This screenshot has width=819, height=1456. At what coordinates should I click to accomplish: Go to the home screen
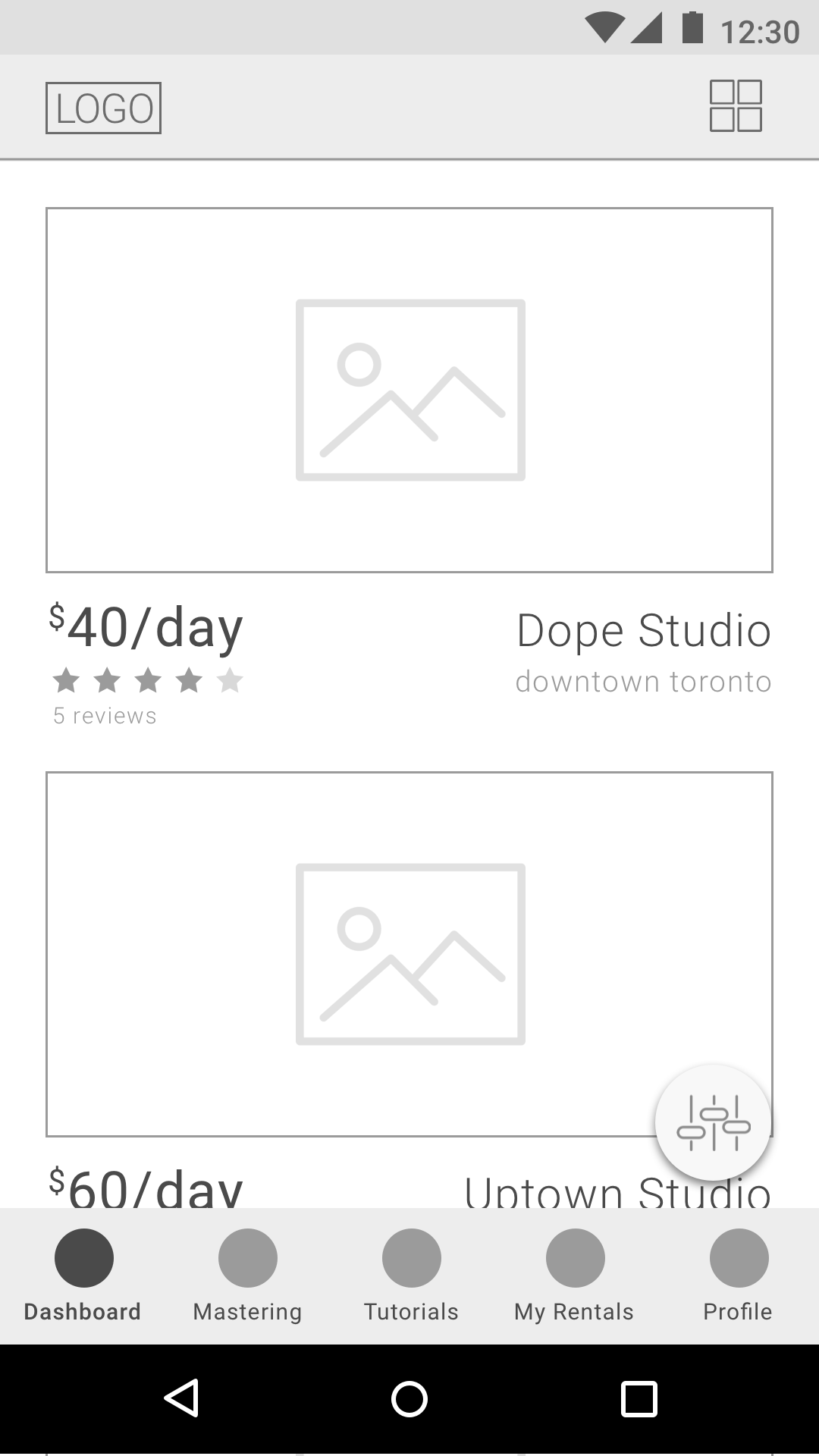tap(409, 1399)
